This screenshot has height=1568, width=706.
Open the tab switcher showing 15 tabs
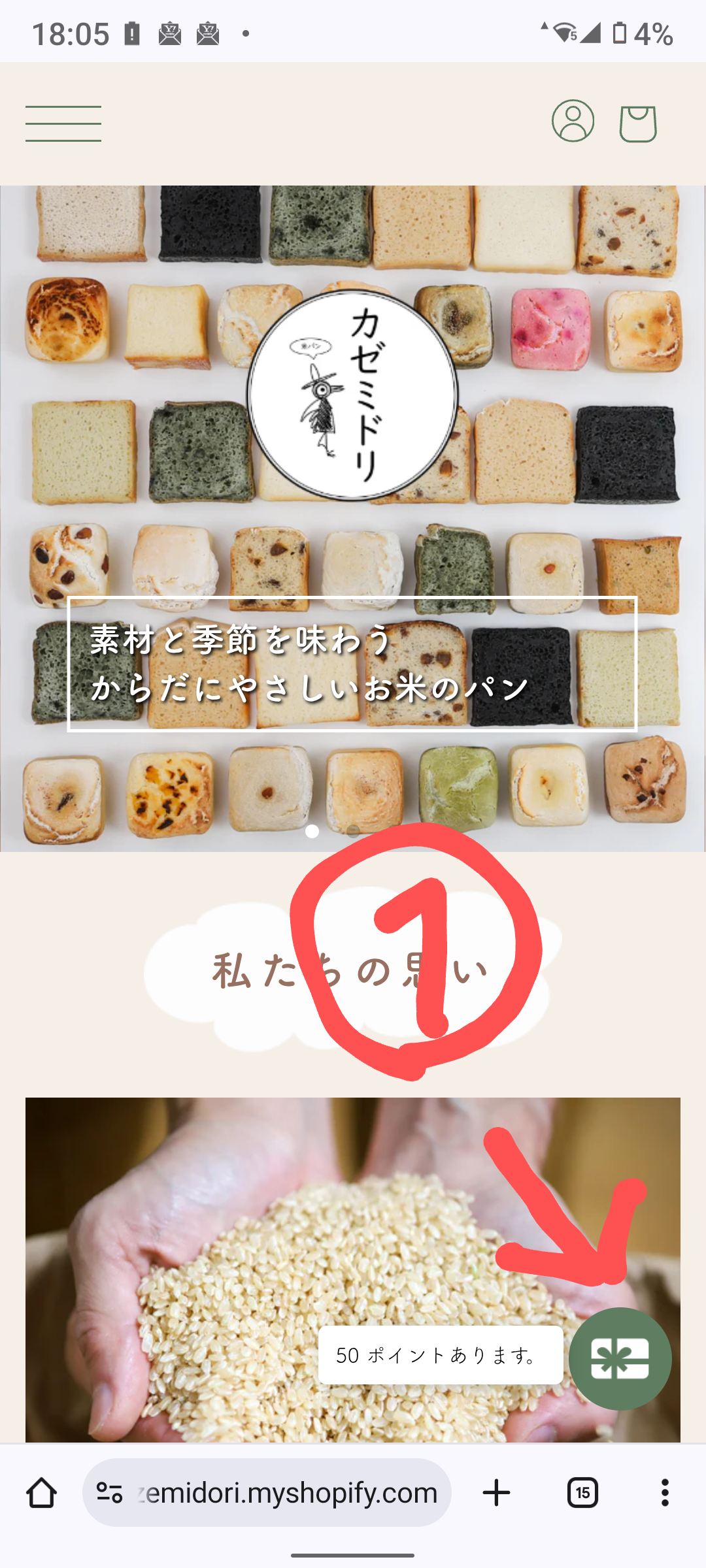582,1493
